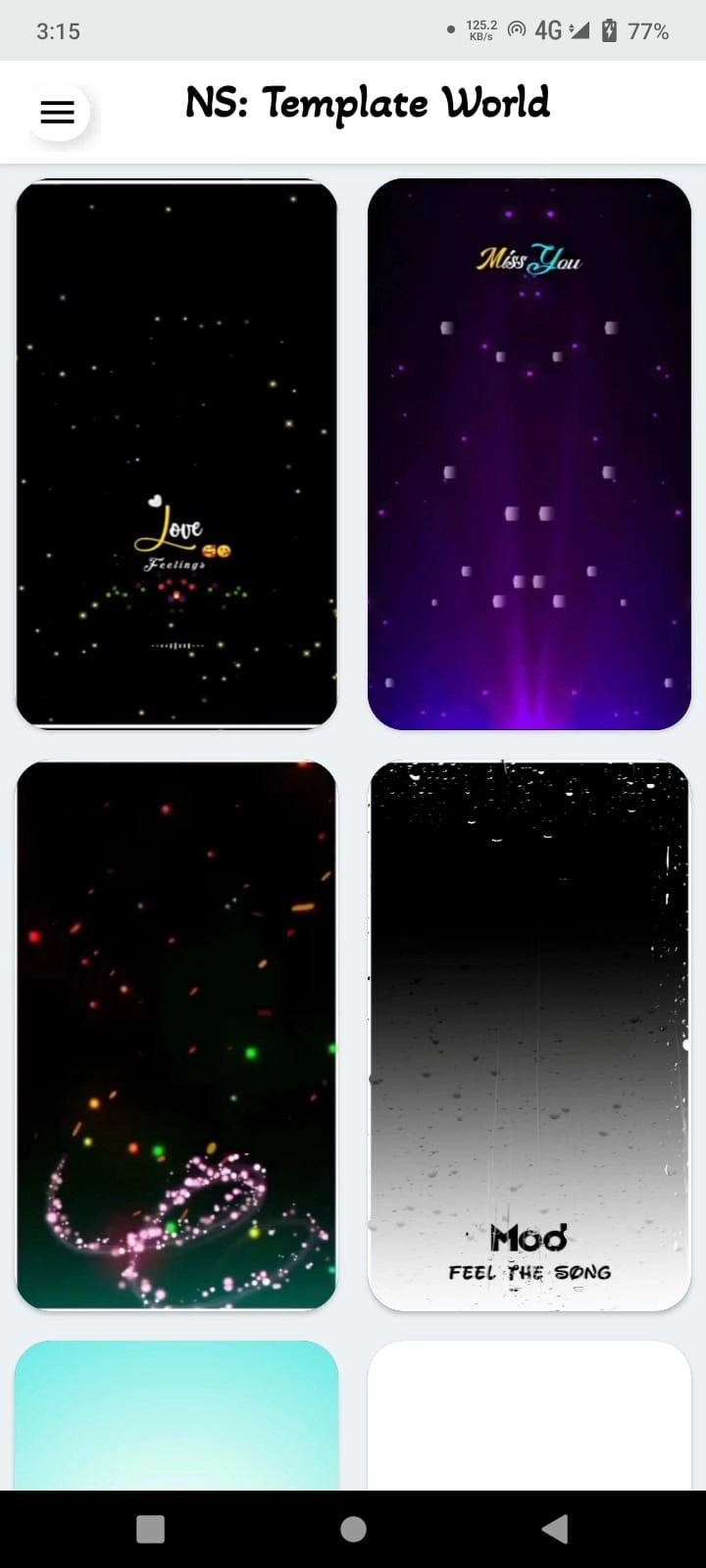This screenshot has height=1568, width=706.
Task: Open the hamburger drawer menu
Action: 57,113
